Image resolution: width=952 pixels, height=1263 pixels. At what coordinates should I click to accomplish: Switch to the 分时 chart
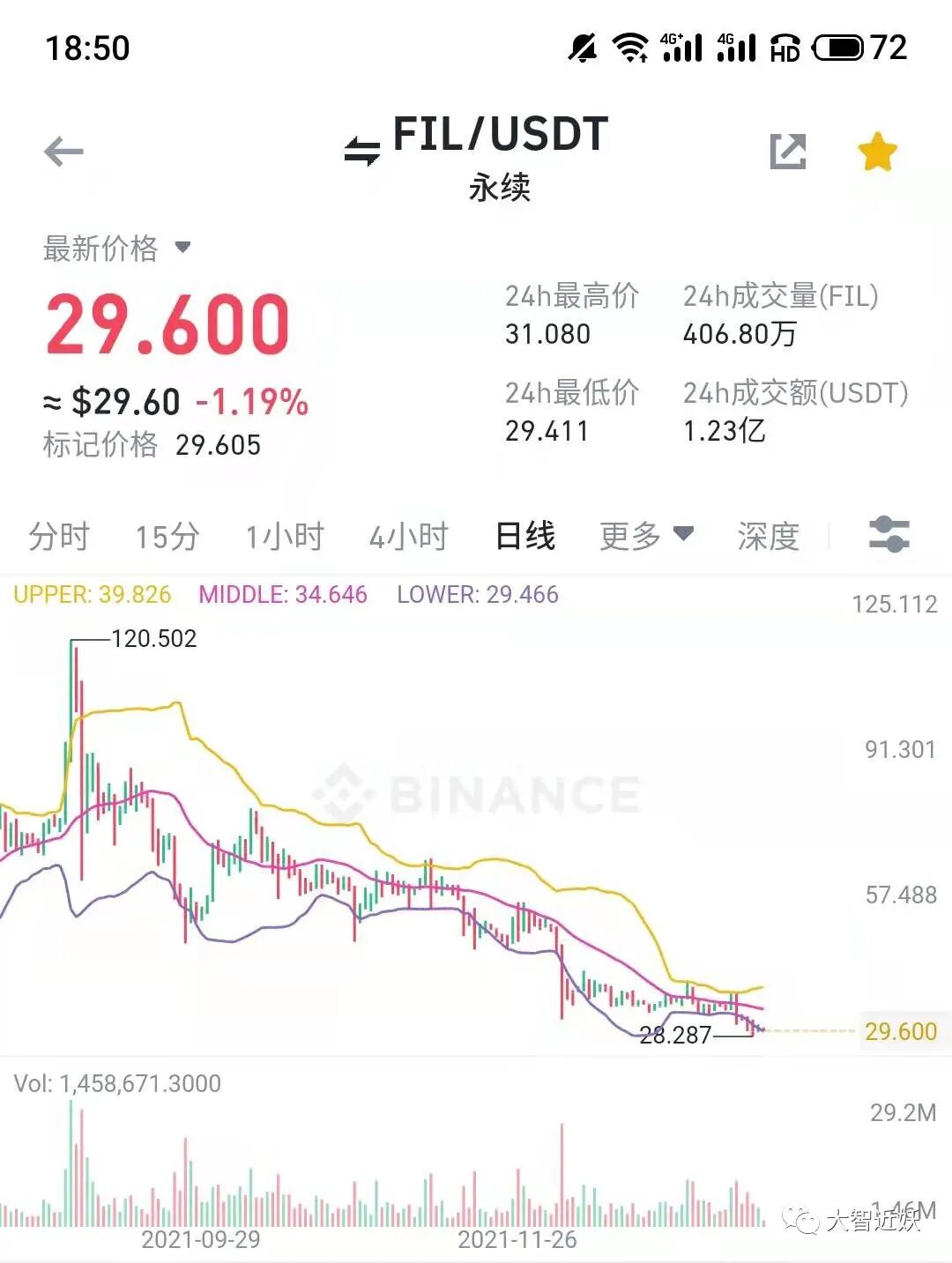(x=59, y=536)
